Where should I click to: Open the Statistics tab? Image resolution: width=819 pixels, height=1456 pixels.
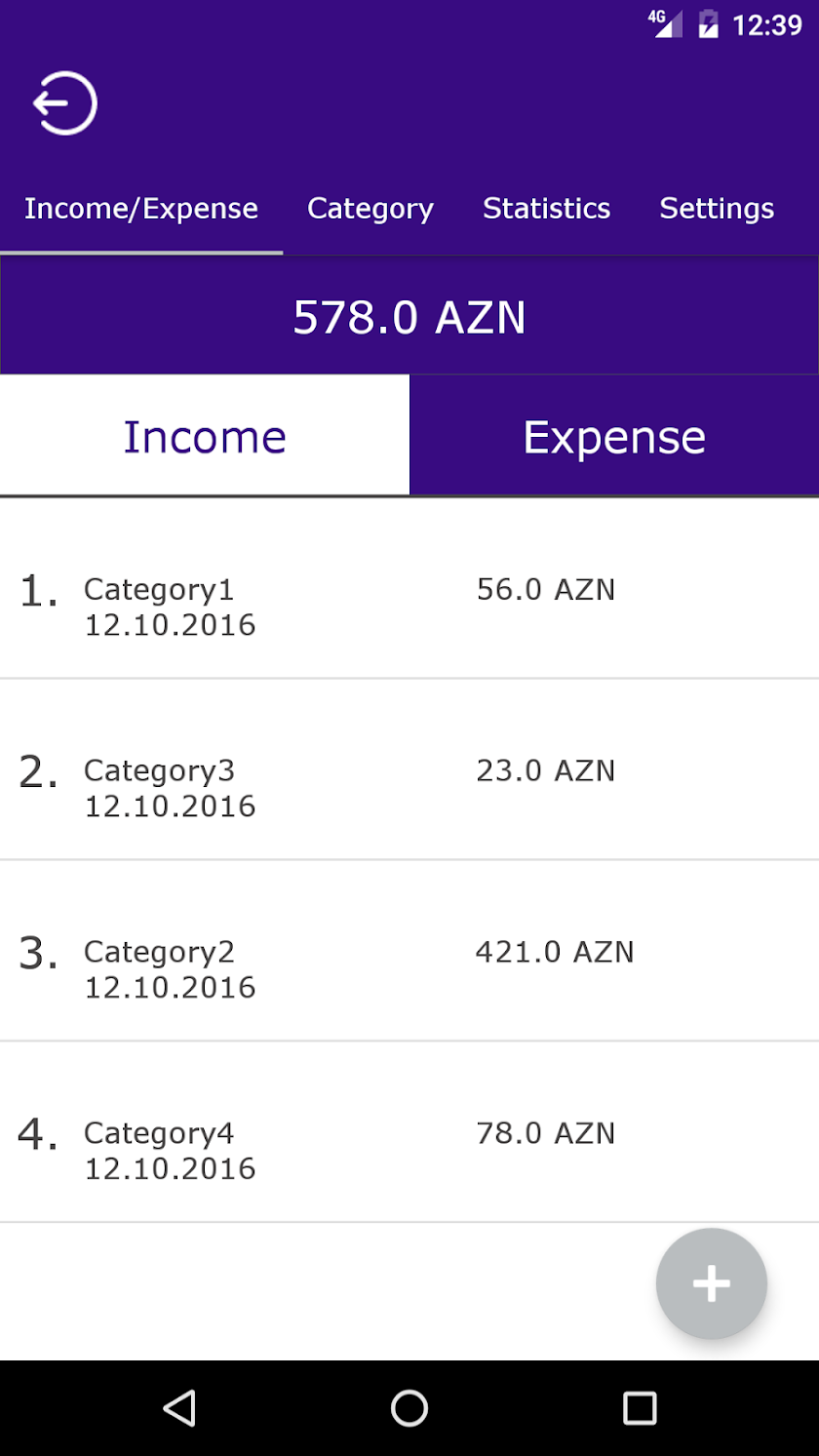tap(546, 209)
